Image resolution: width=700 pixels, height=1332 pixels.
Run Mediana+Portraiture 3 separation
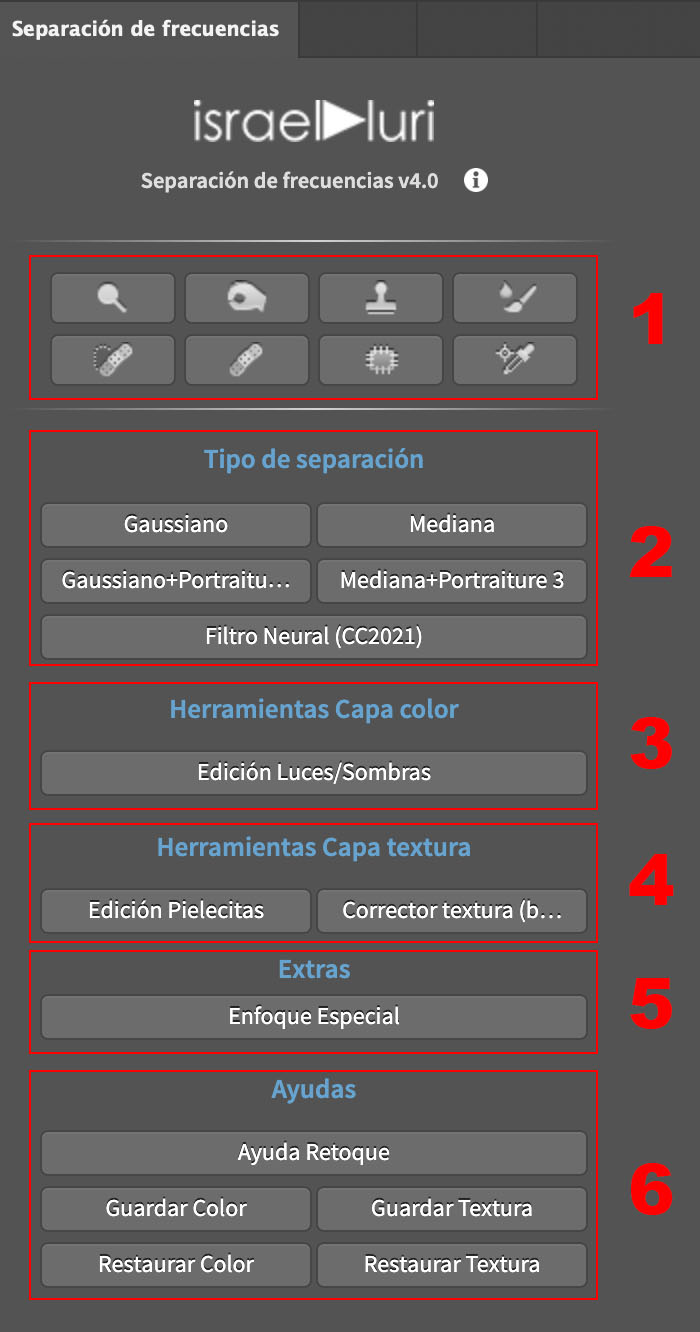click(452, 581)
